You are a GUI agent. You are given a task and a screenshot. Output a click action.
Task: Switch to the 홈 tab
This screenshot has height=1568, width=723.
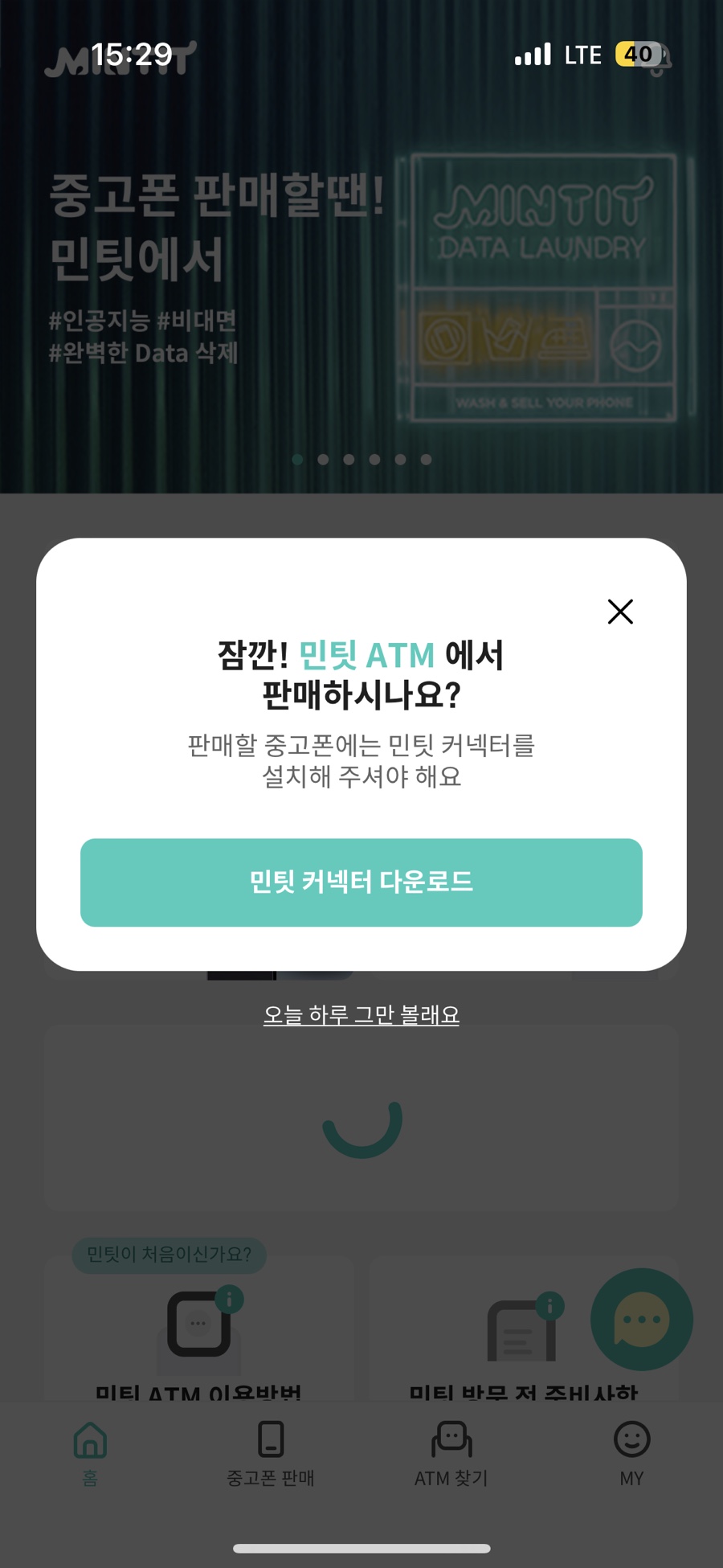90,1453
